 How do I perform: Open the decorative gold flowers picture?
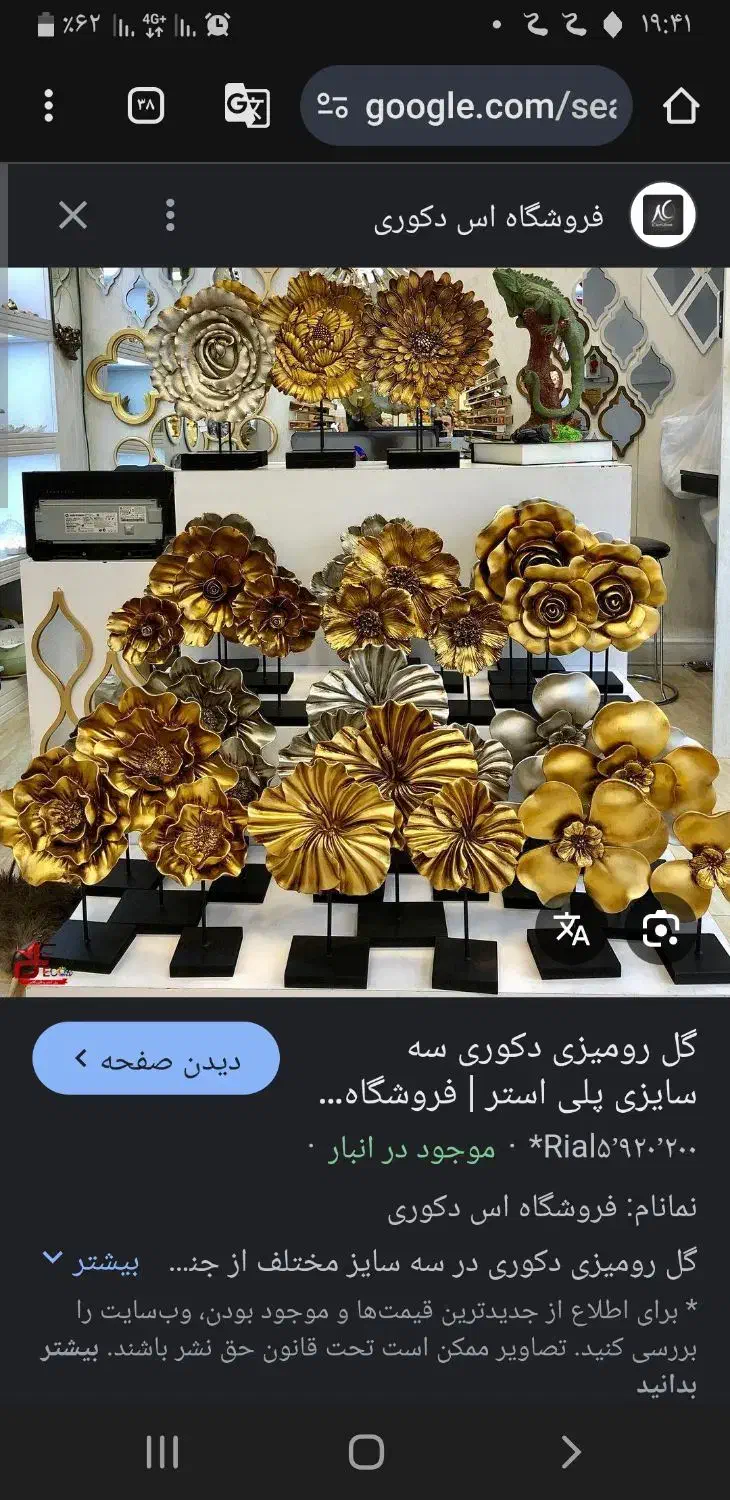[365, 630]
